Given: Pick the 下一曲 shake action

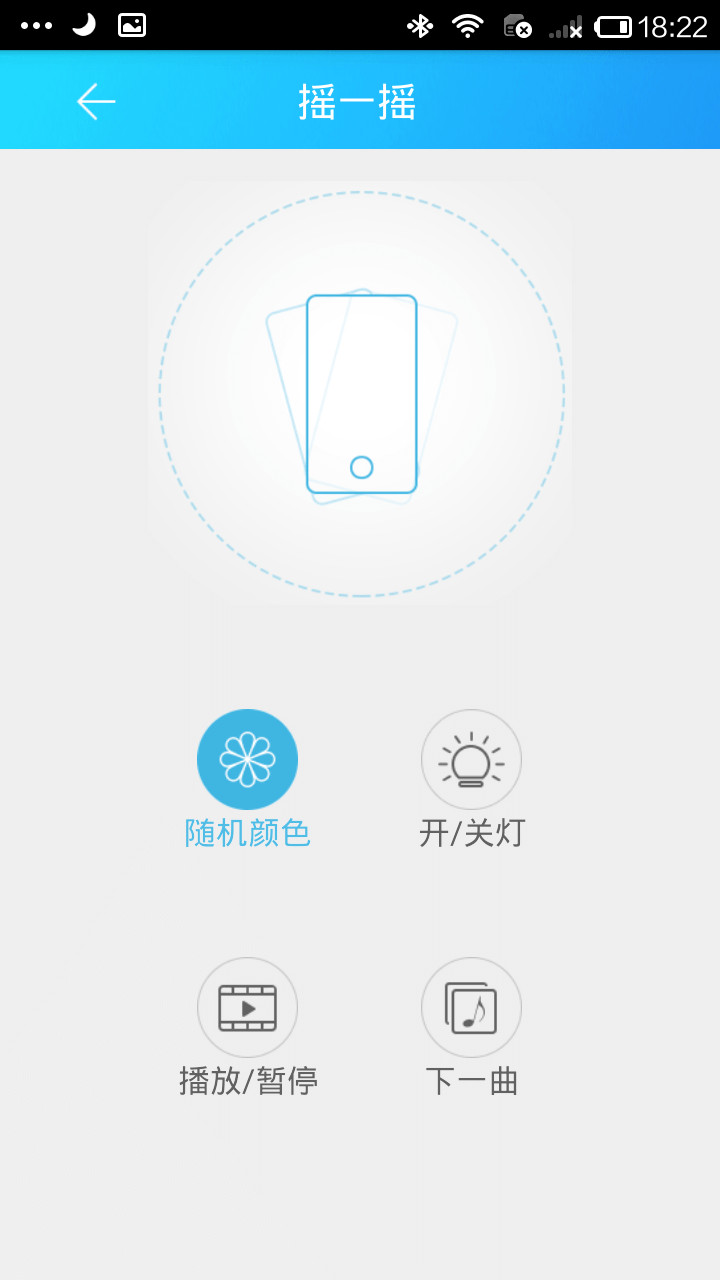Looking at the screenshot, I should tap(471, 1008).
